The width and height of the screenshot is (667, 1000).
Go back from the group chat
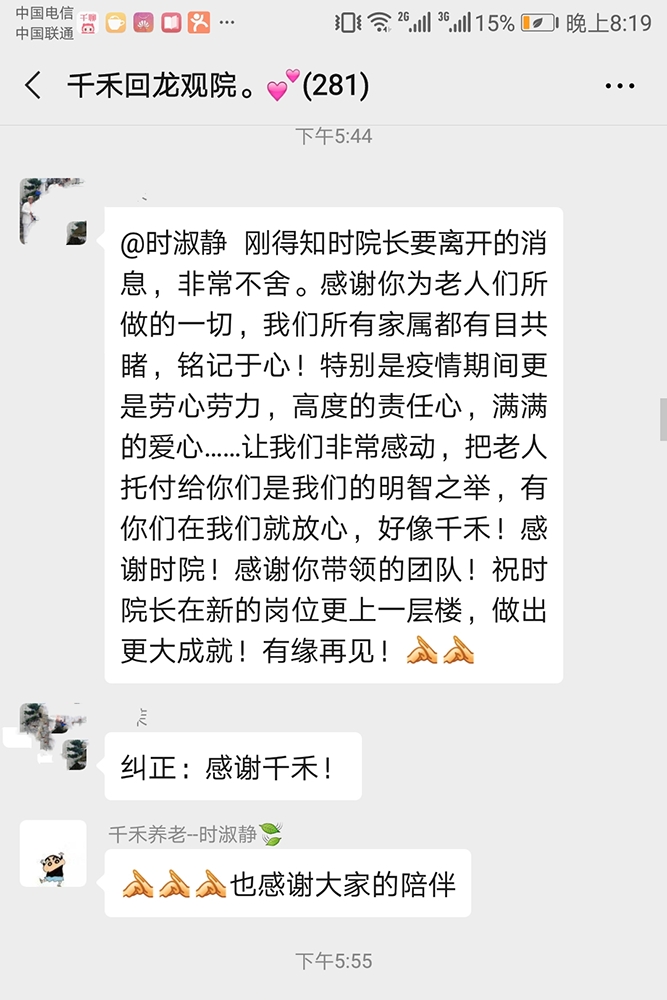point(34,86)
